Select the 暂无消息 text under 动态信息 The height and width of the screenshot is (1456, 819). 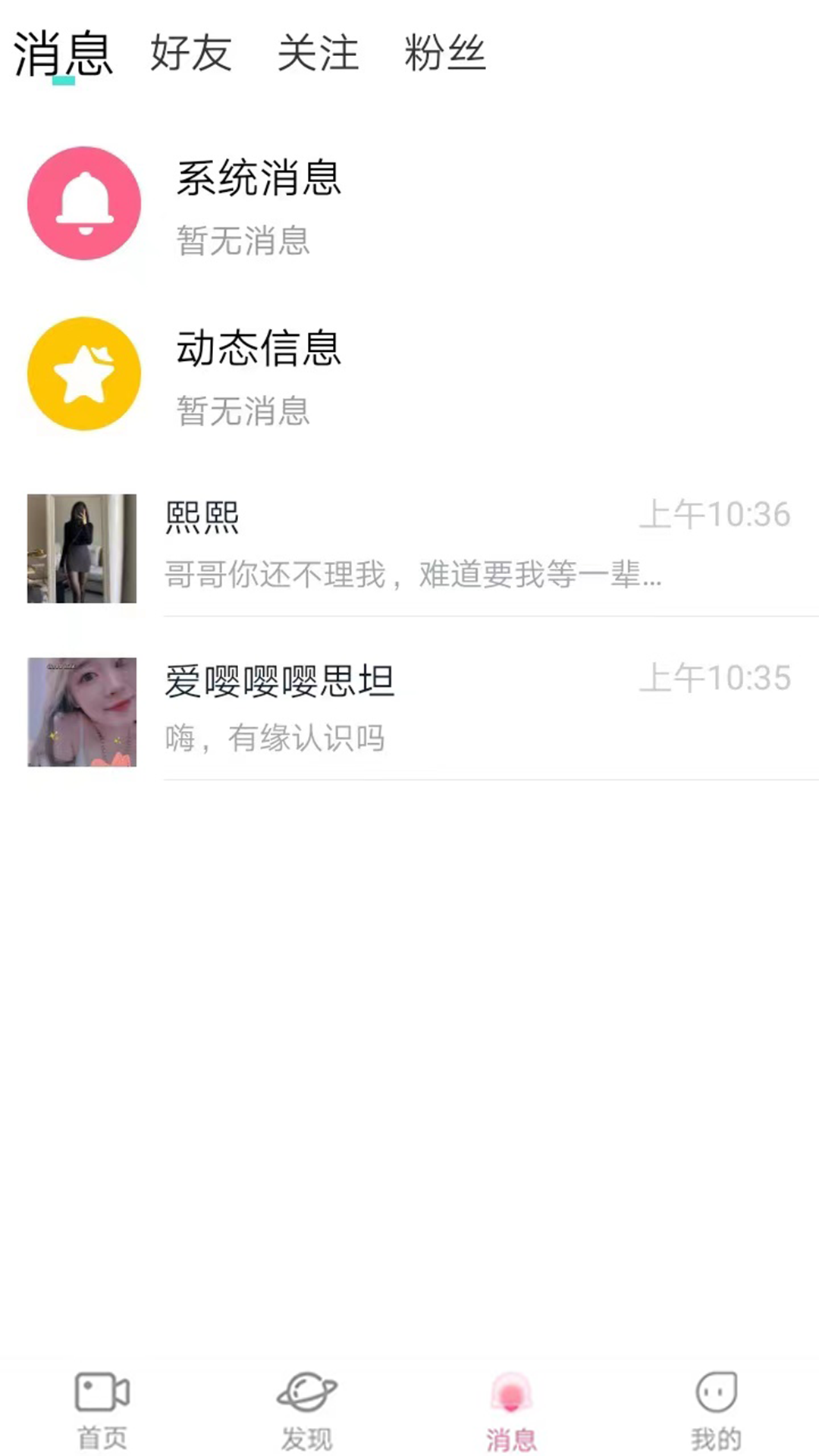click(243, 413)
